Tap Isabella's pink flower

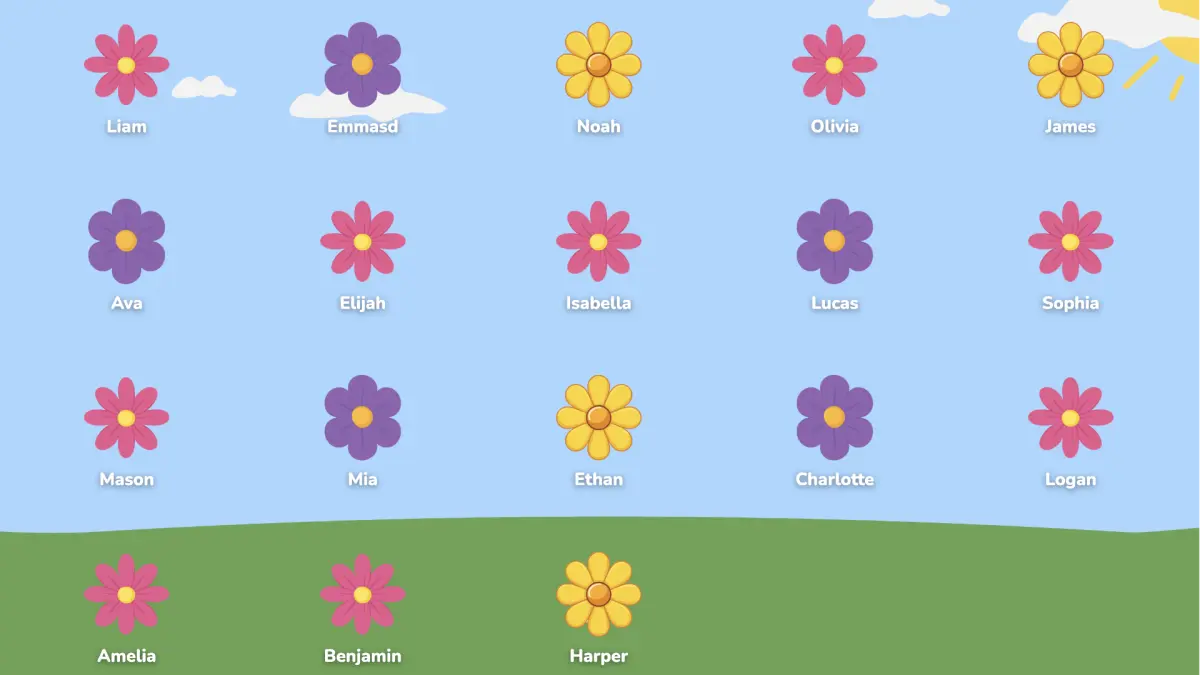point(598,241)
